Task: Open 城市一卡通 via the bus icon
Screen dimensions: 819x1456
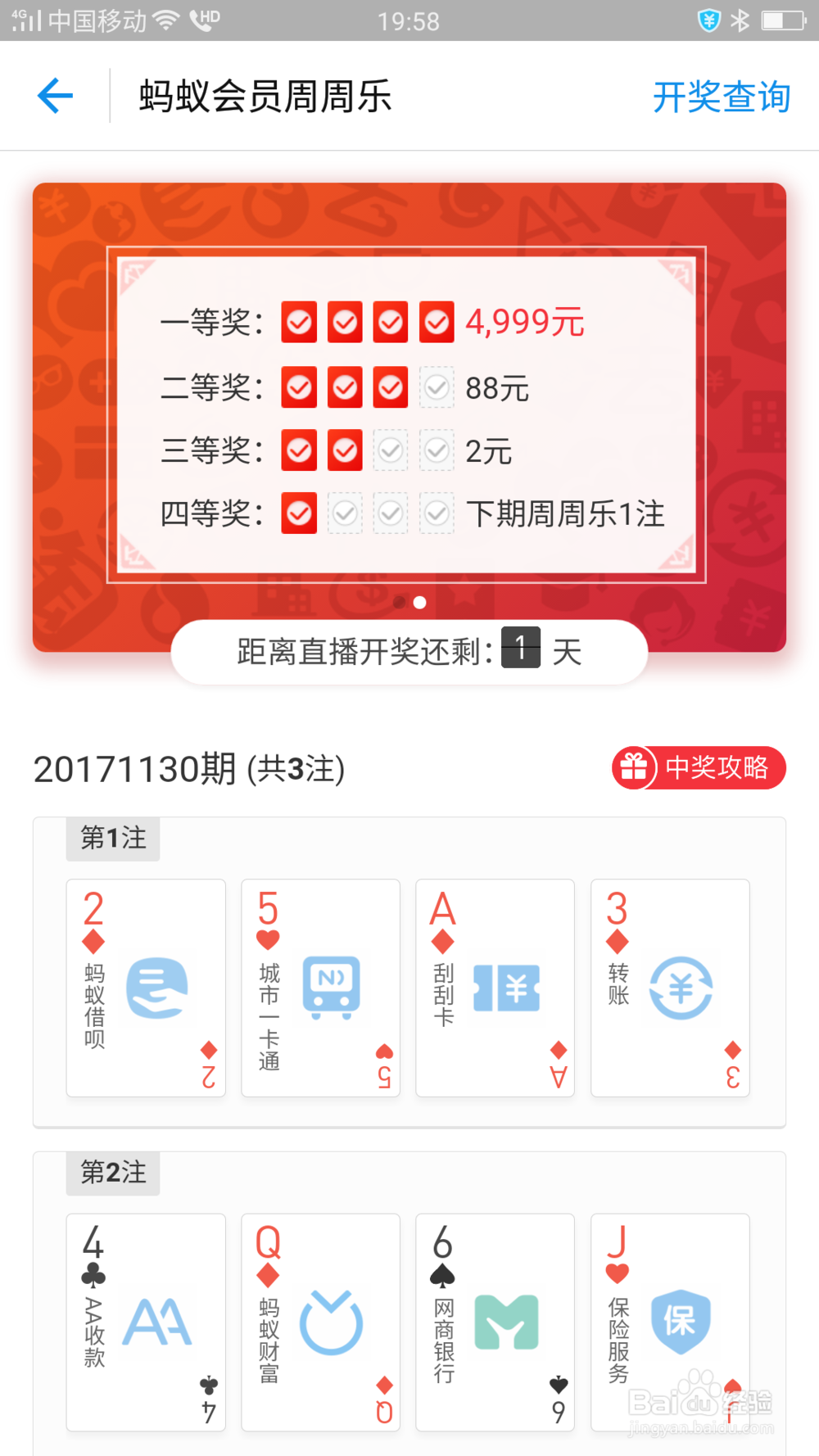Action: (x=332, y=988)
